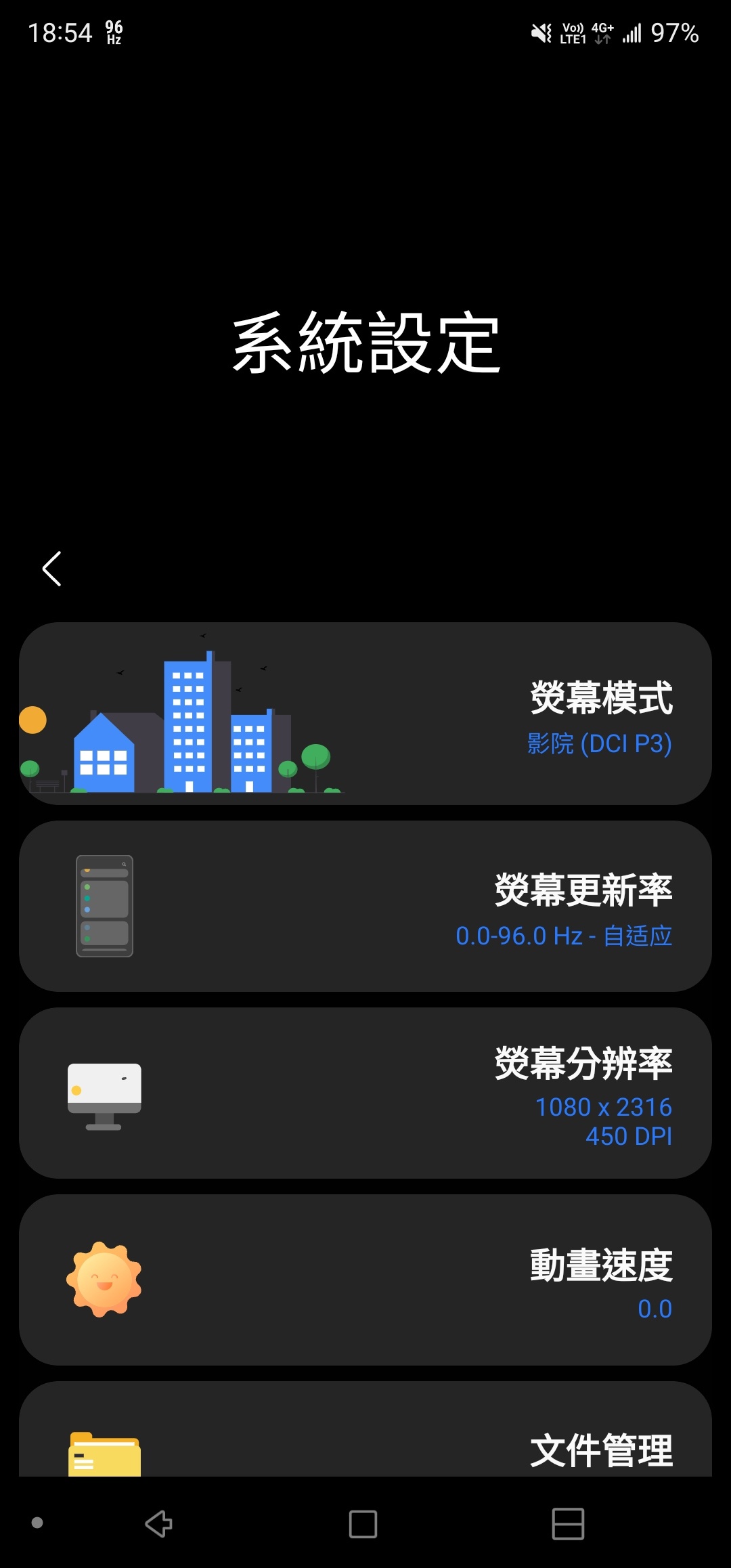
Task: Open 熒幕分辨率 resolution settings
Action: 365,1093
